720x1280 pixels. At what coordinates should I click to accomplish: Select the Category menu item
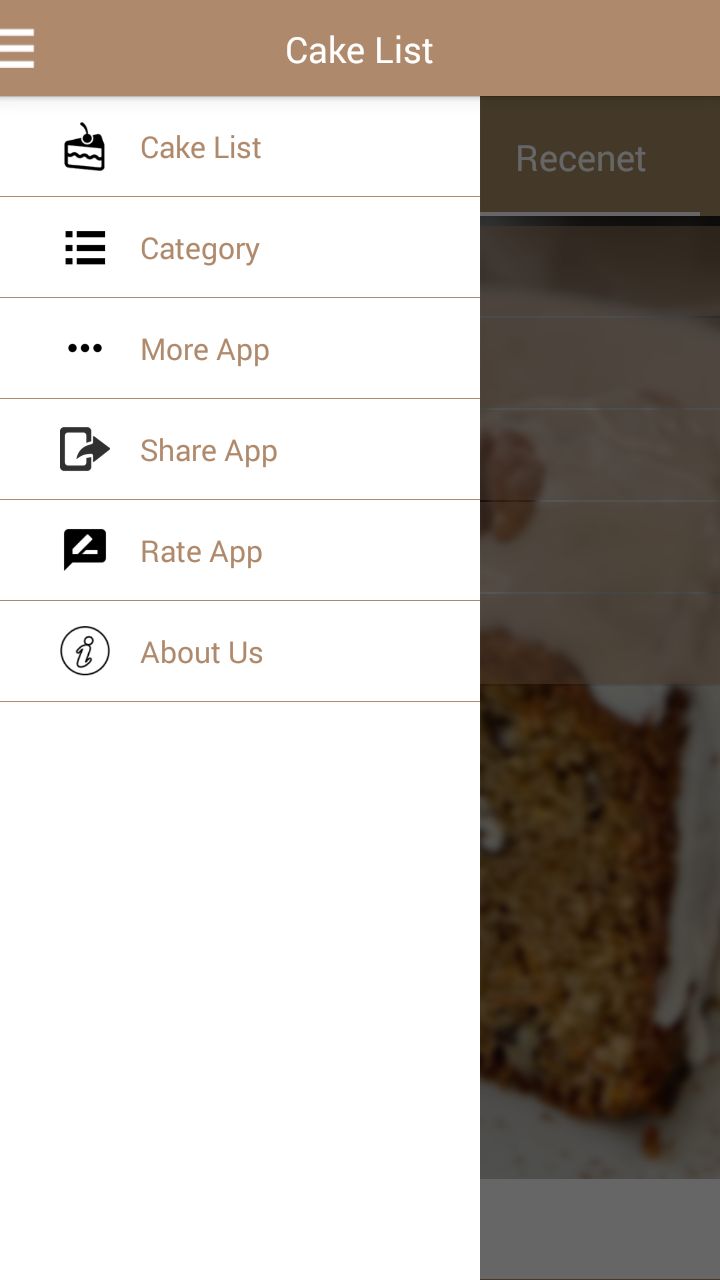click(x=200, y=248)
